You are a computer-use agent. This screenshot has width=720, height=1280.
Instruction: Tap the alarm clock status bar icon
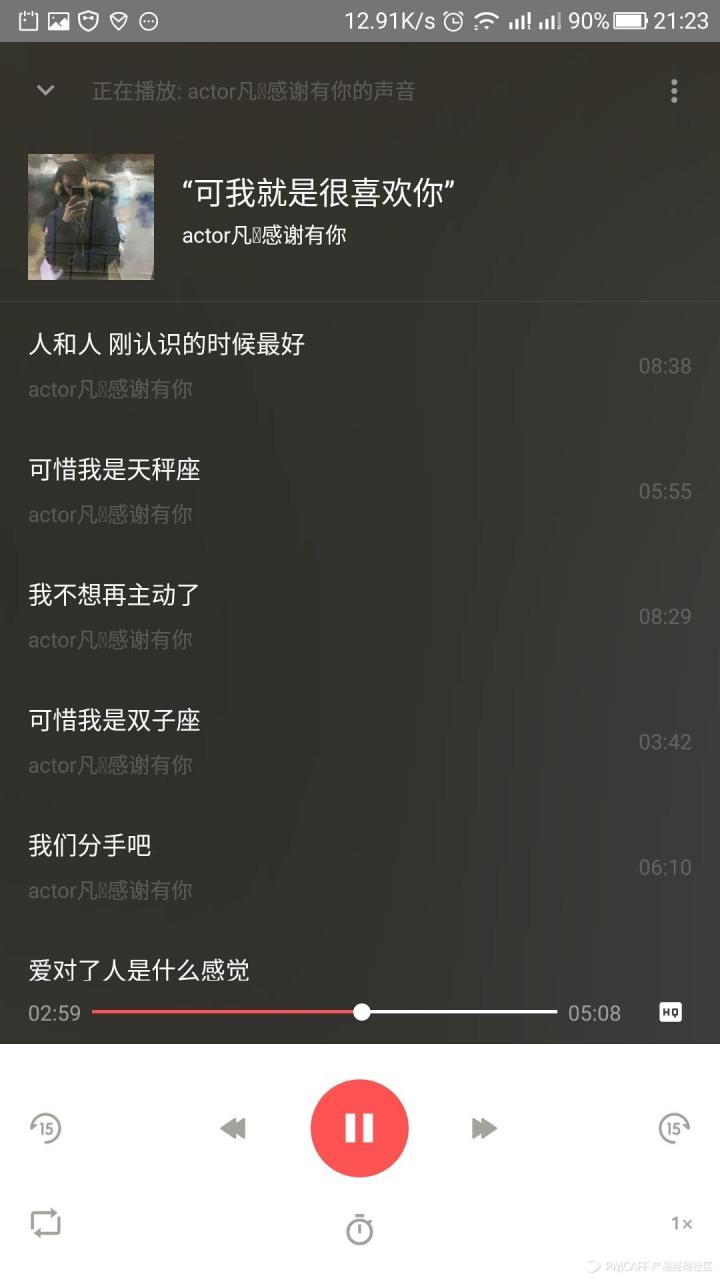click(x=452, y=19)
